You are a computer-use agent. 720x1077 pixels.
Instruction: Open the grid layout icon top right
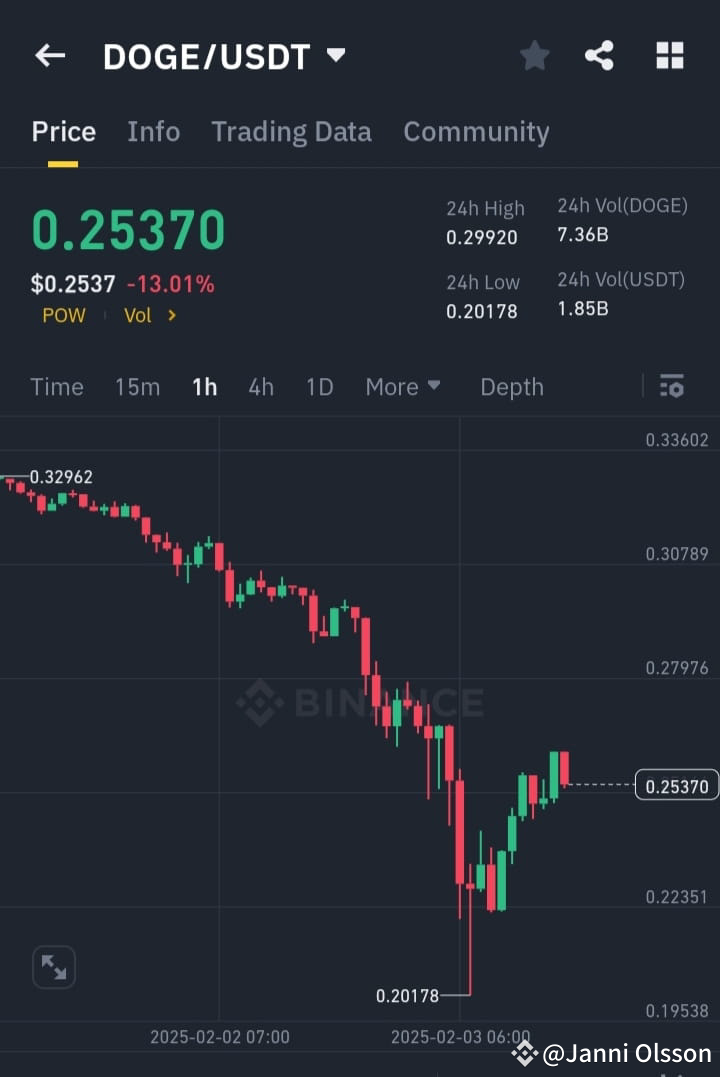(x=668, y=55)
